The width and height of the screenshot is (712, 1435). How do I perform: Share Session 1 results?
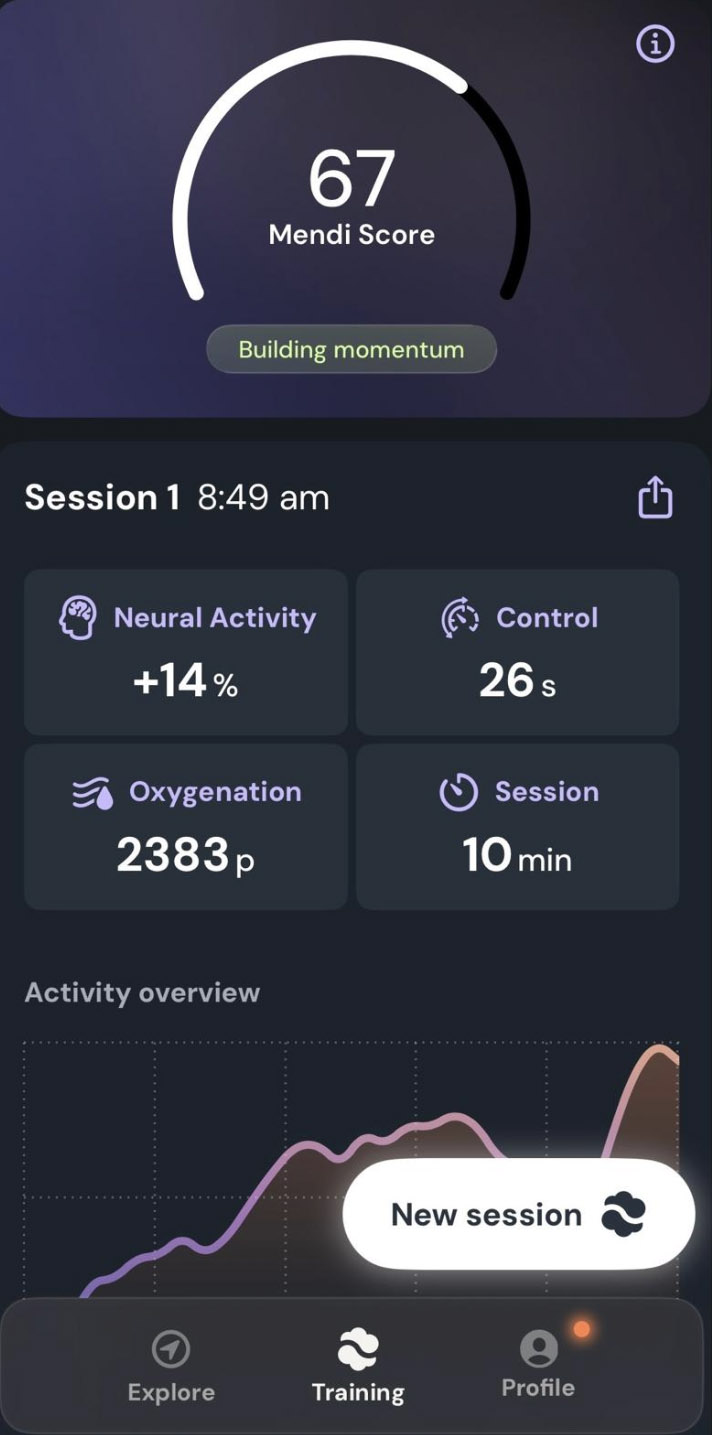tap(656, 497)
